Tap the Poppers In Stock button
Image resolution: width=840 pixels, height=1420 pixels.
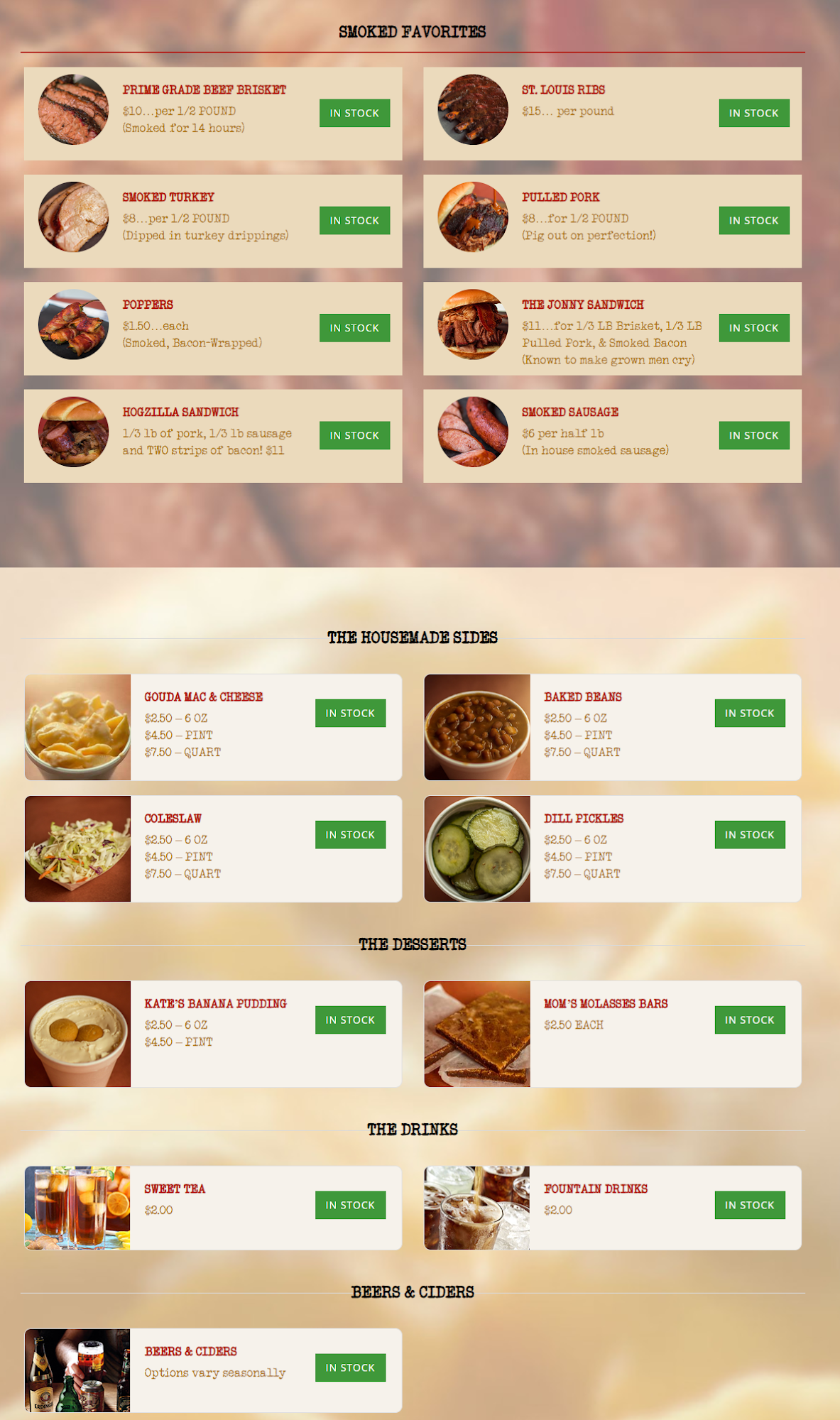354,328
